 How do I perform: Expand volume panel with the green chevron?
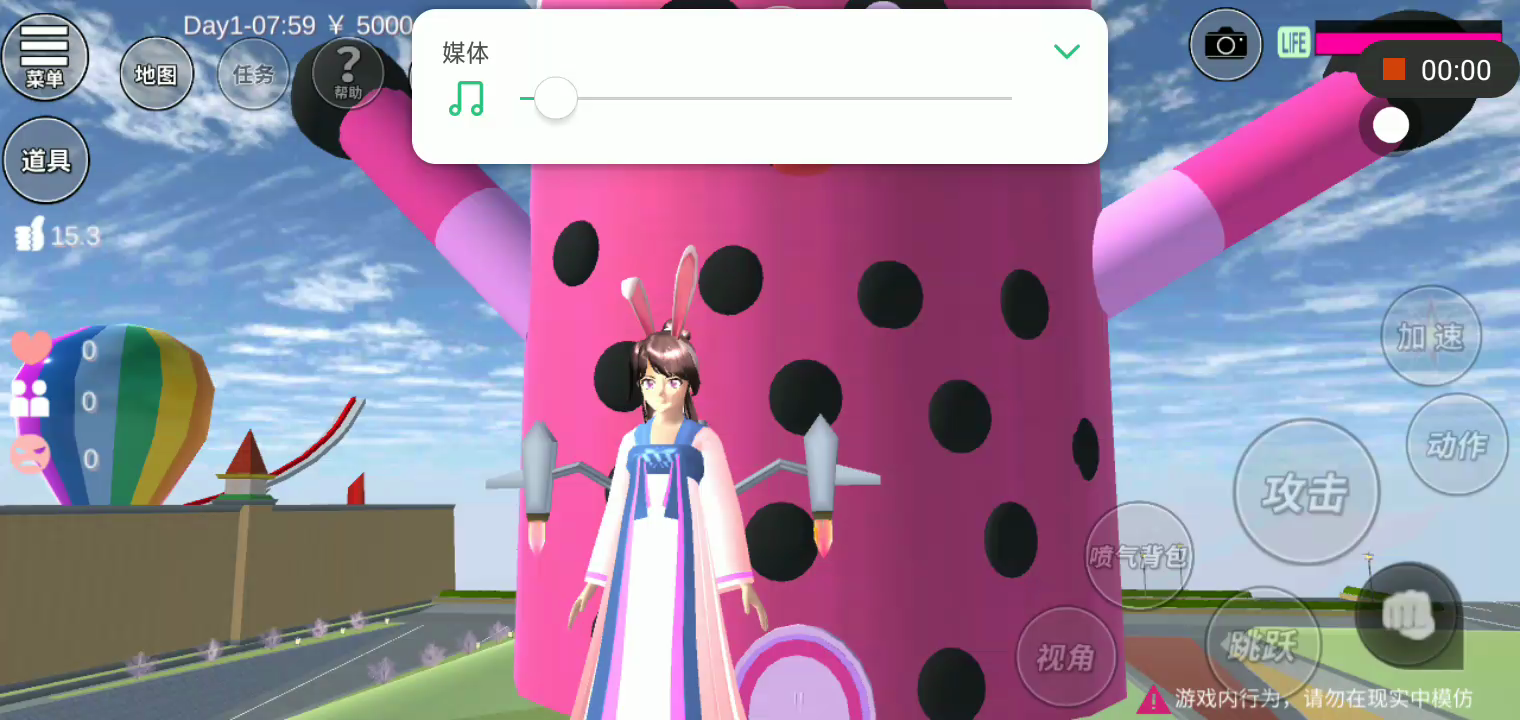tap(1067, 51)
